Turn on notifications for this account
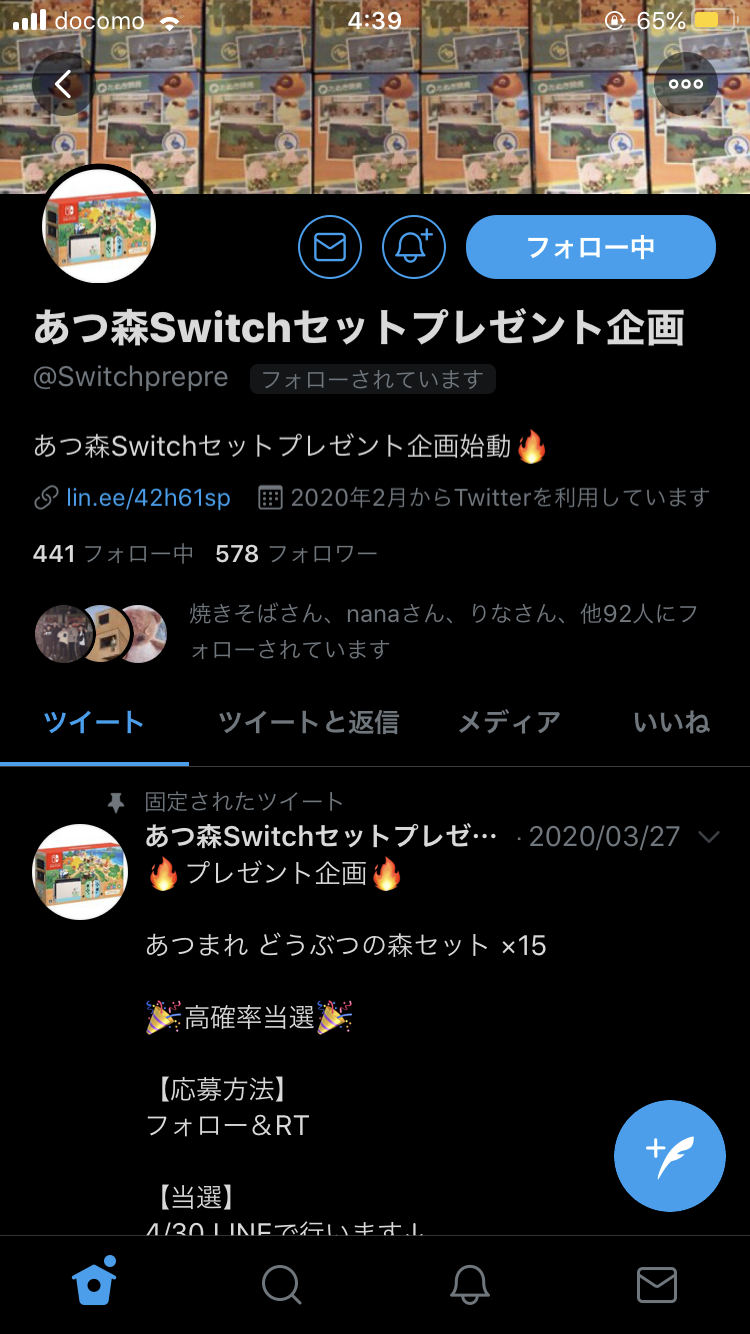This screenshot has width=750, height=1334. (x=413, y=246)
